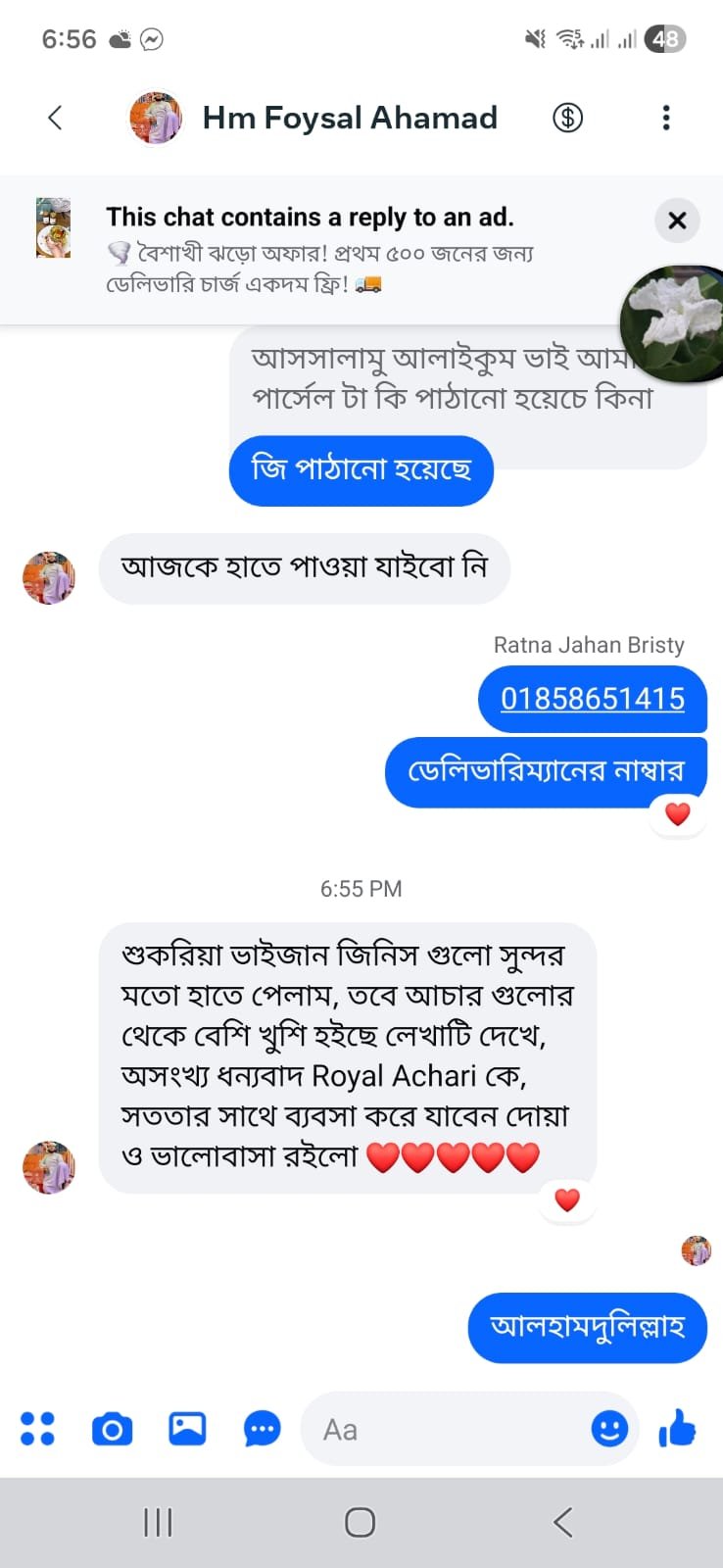This screenshot has height=1568, width=723.
Task: Open Hm Foysal Ahamad's profile details
Action: coord(349,118)
